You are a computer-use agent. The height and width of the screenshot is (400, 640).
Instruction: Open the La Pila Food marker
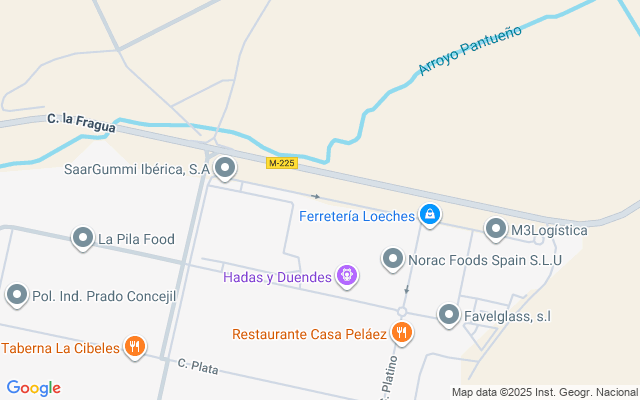tap(82, 238)
